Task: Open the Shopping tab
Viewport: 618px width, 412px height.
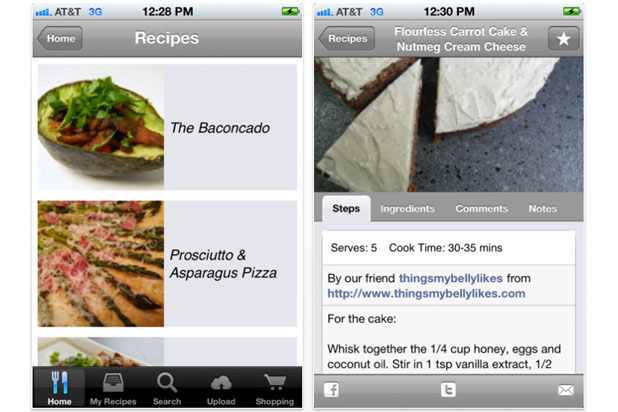Action: 274,389
